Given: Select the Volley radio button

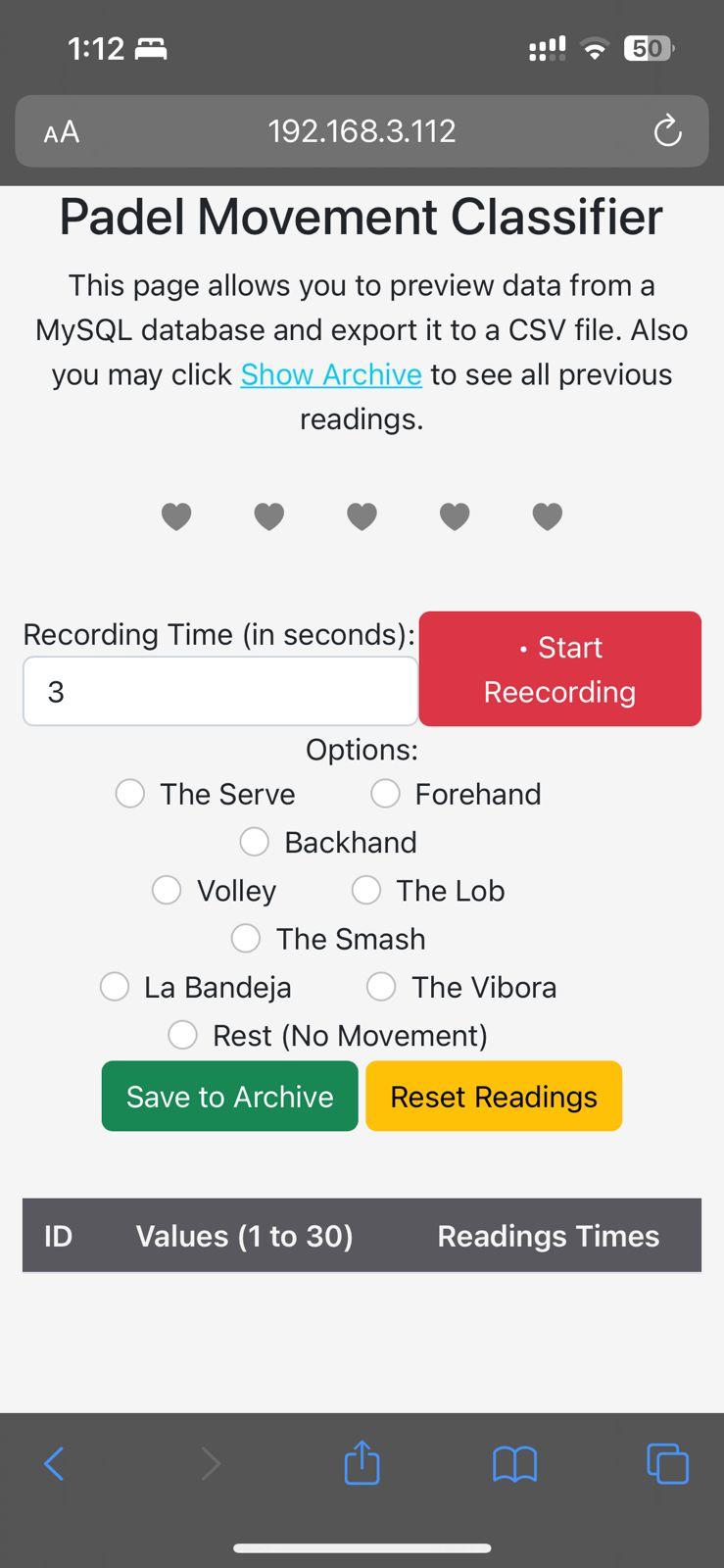Looking at the screenshot, I should point(167,890).
